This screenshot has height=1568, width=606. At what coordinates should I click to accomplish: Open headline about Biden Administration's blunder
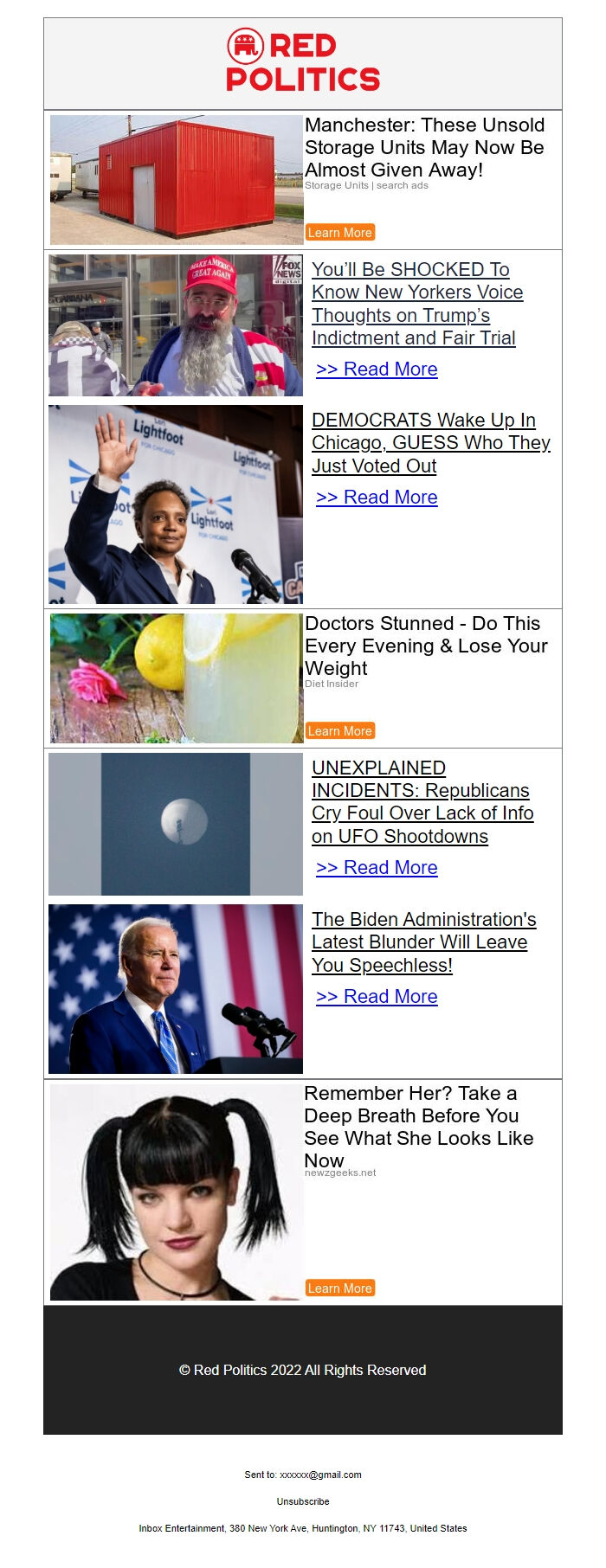point(423,942)
